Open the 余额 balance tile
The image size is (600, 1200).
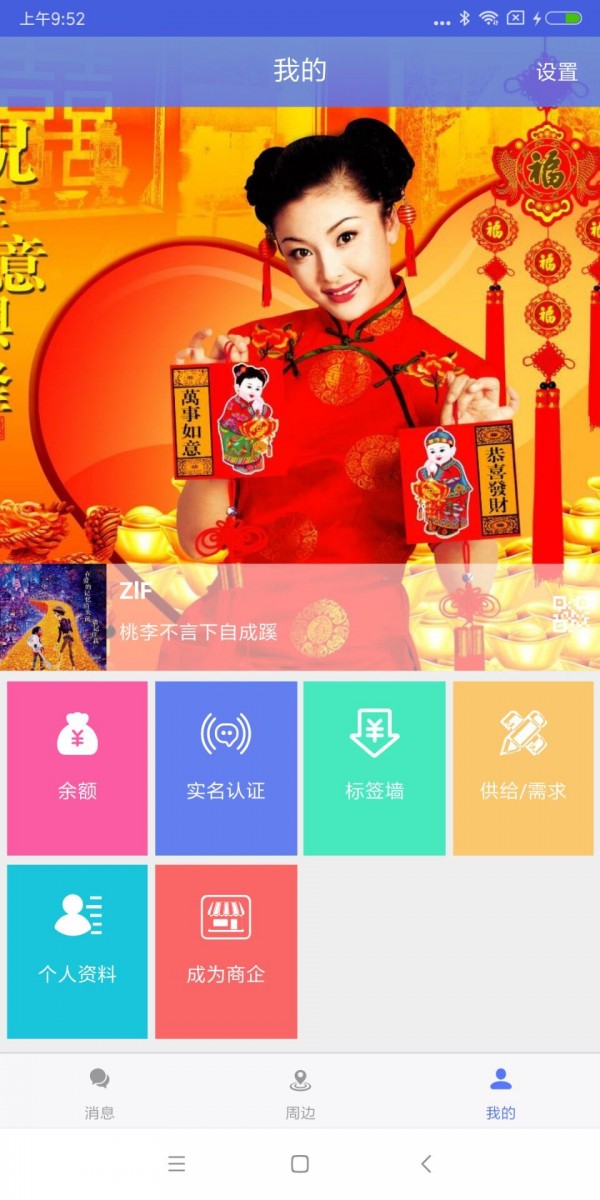click(x=77, y=768)
